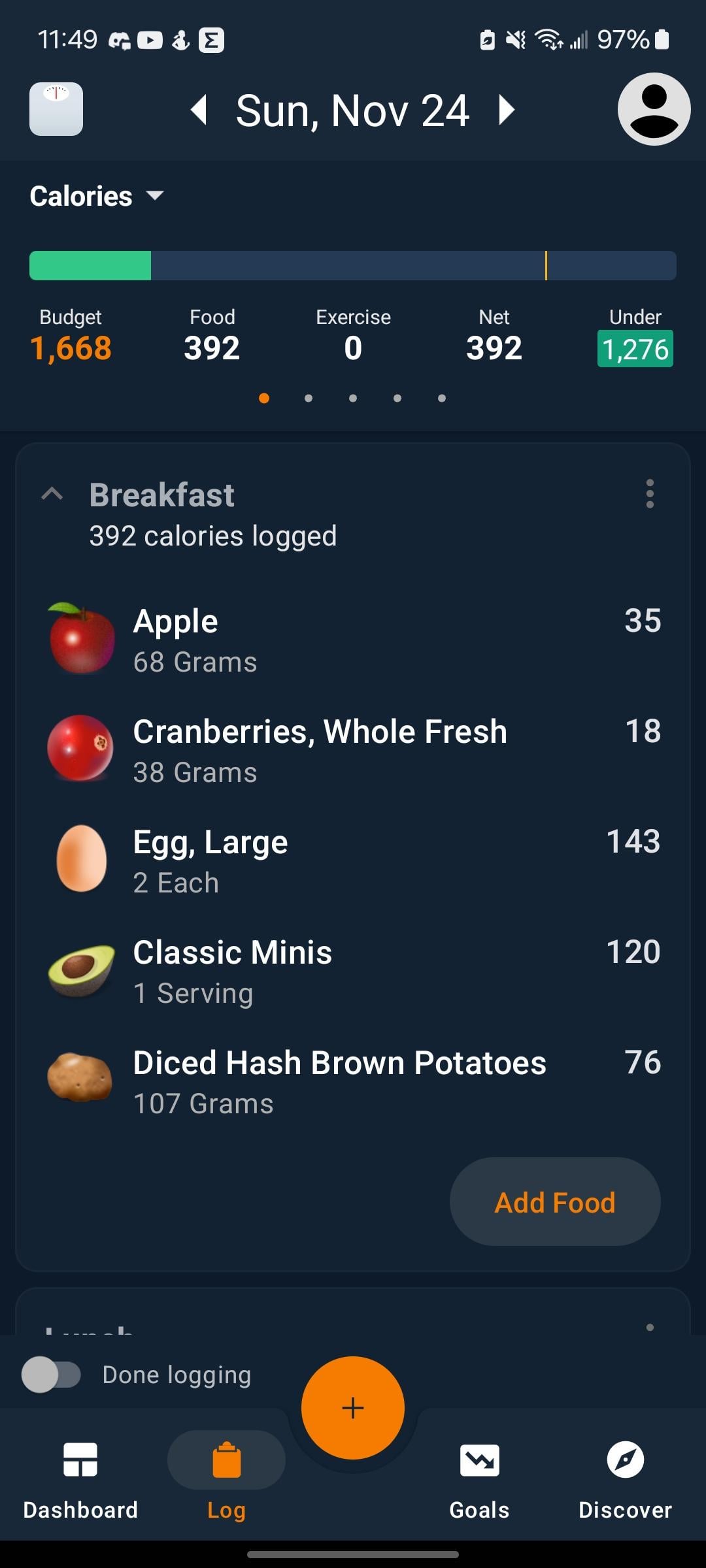Open Cranberries, Whole Fresh entry
Screen dimensions: 706x1568
[353, 750]
